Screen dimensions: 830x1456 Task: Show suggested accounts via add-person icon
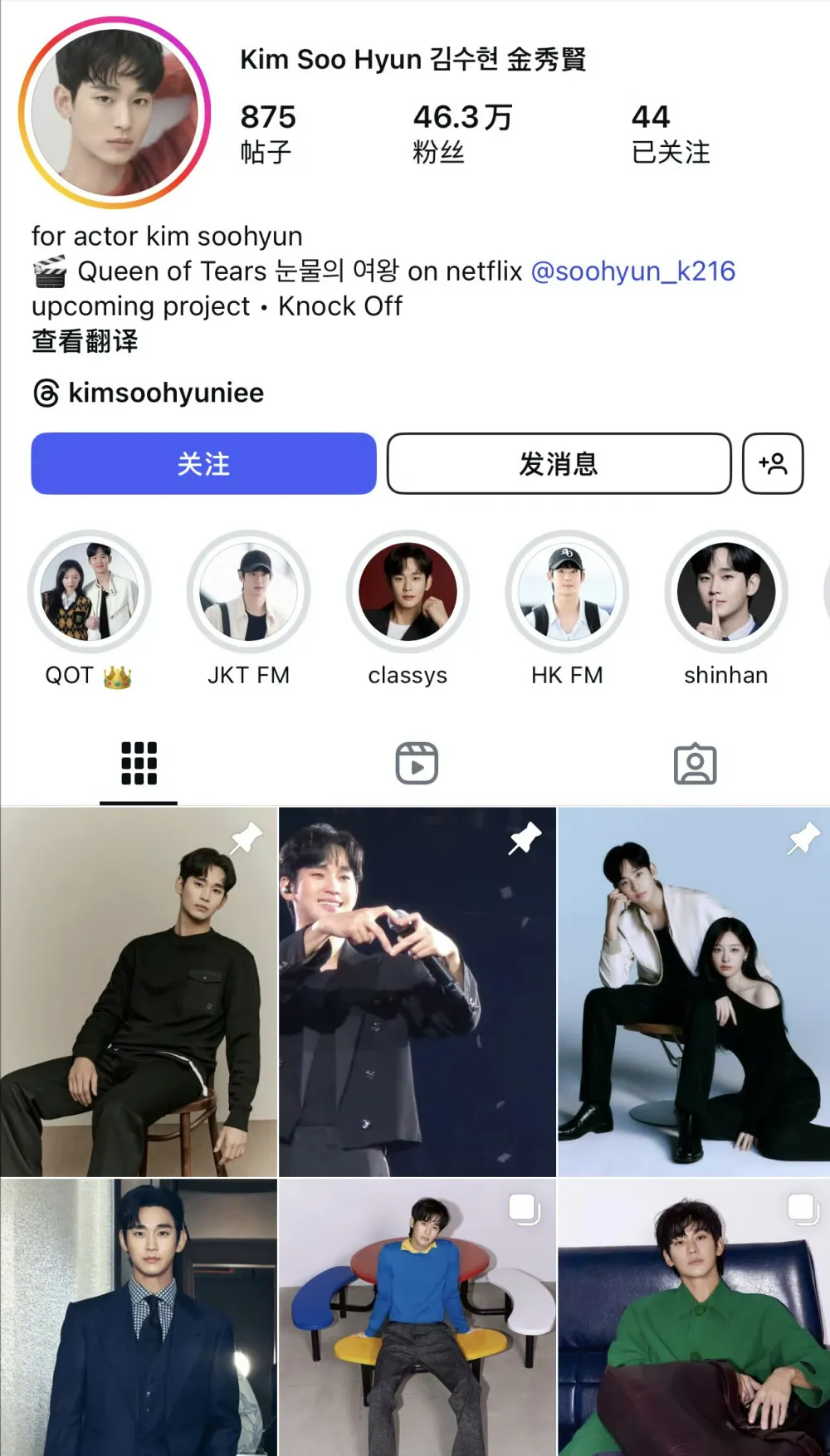tap(773, 463)
